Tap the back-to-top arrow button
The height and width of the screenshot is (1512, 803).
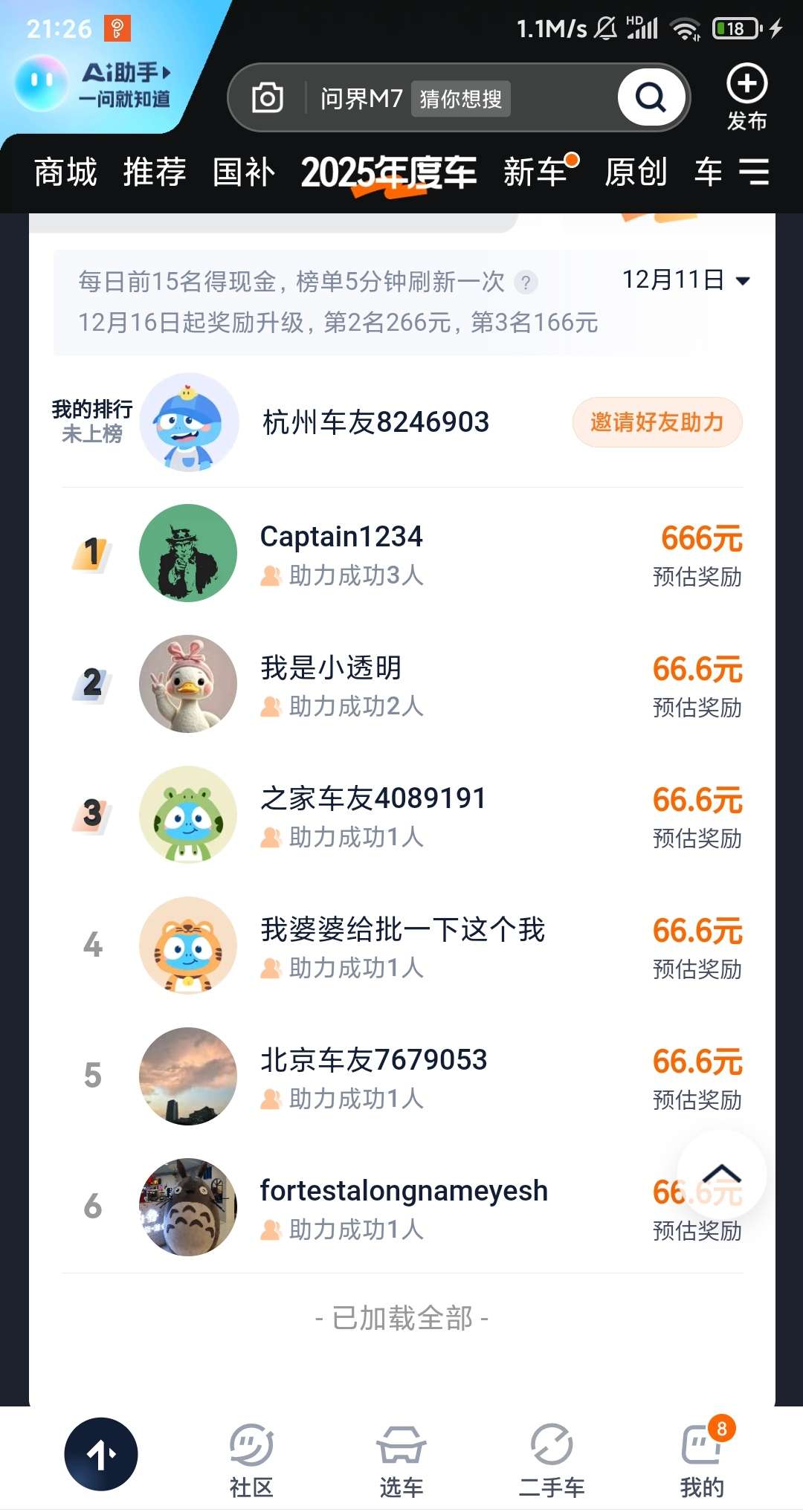(x=721, y=1175)
